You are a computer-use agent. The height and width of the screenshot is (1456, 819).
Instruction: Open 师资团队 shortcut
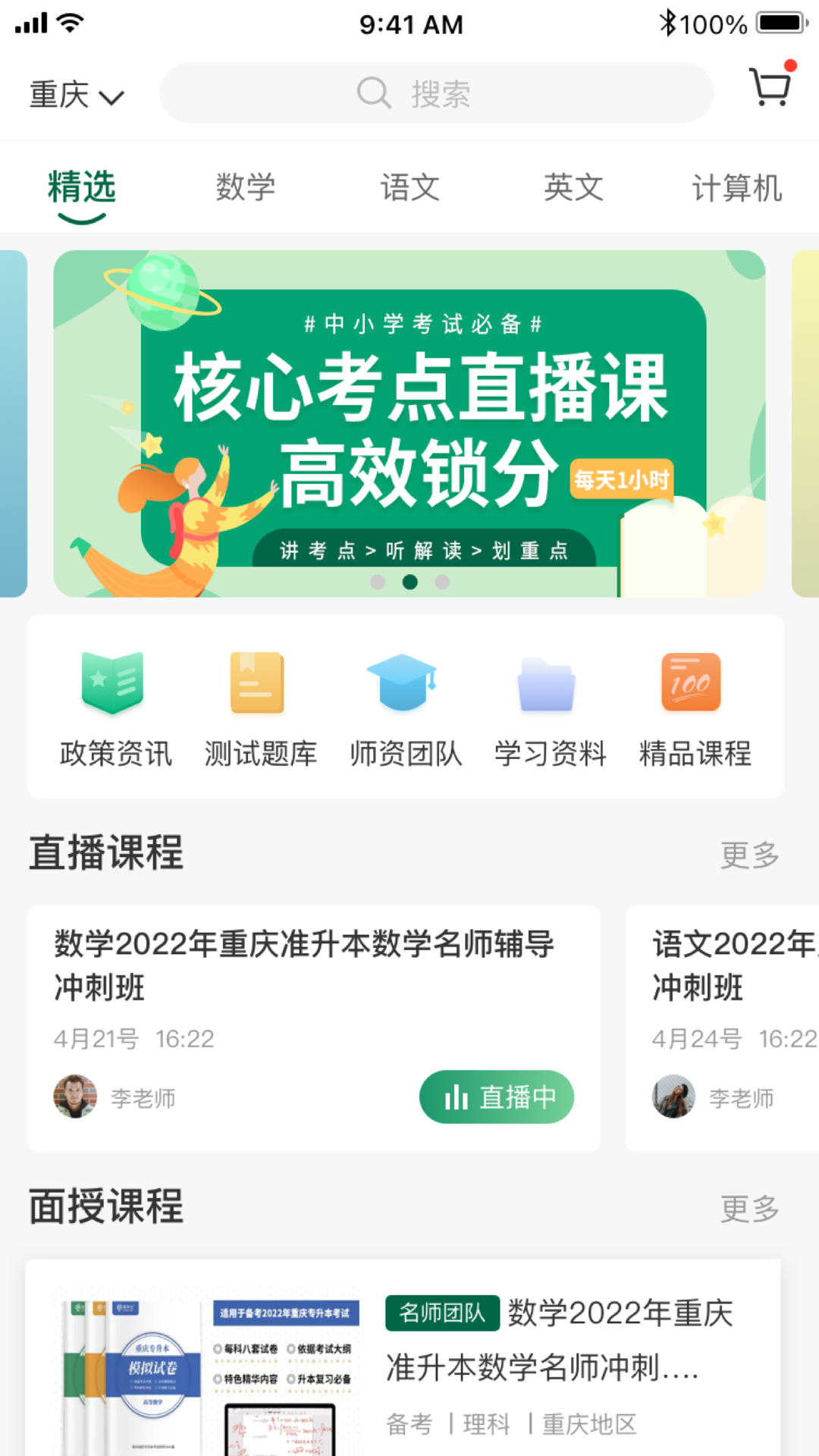click(405, 706)
